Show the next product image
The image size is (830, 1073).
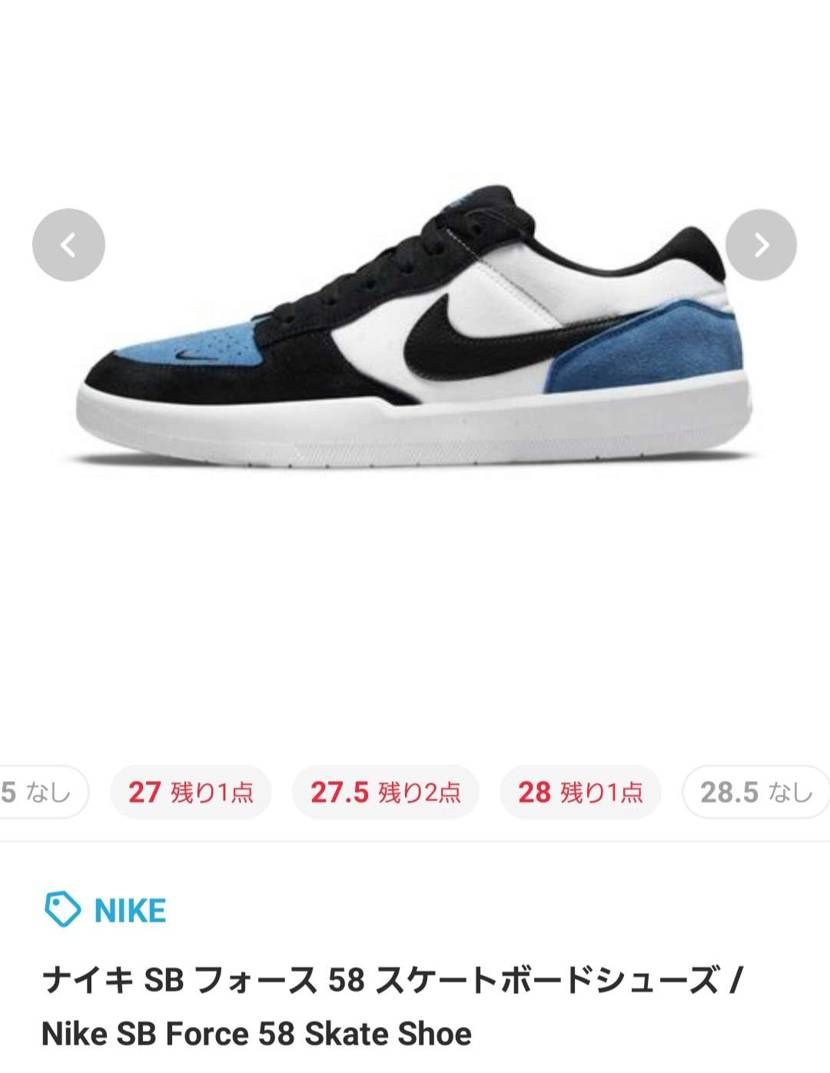pyautogui.click(x=761, y=245)
